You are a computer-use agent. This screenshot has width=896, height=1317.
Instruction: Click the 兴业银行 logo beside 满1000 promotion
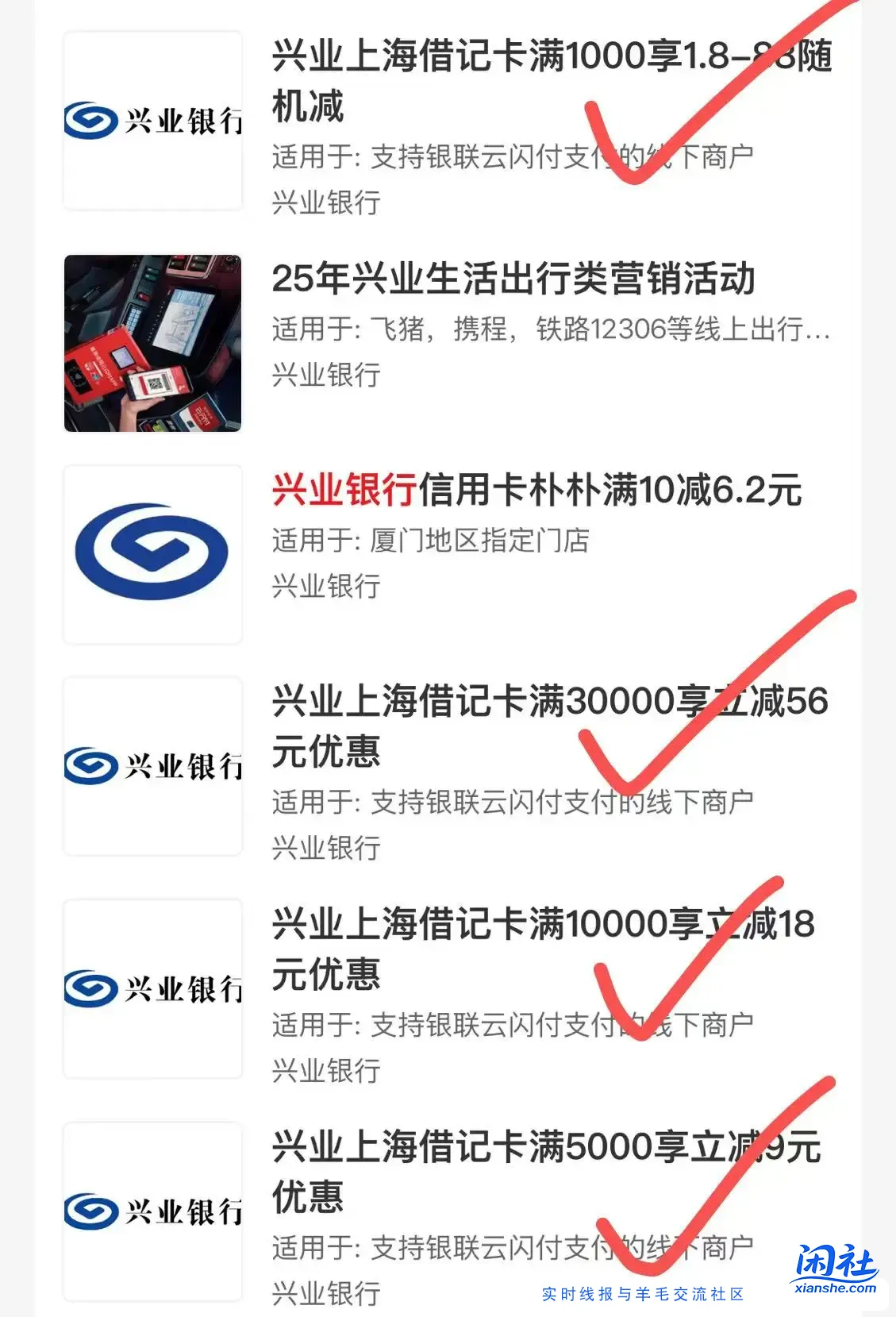pyautogui.click(x=153, y=119)
